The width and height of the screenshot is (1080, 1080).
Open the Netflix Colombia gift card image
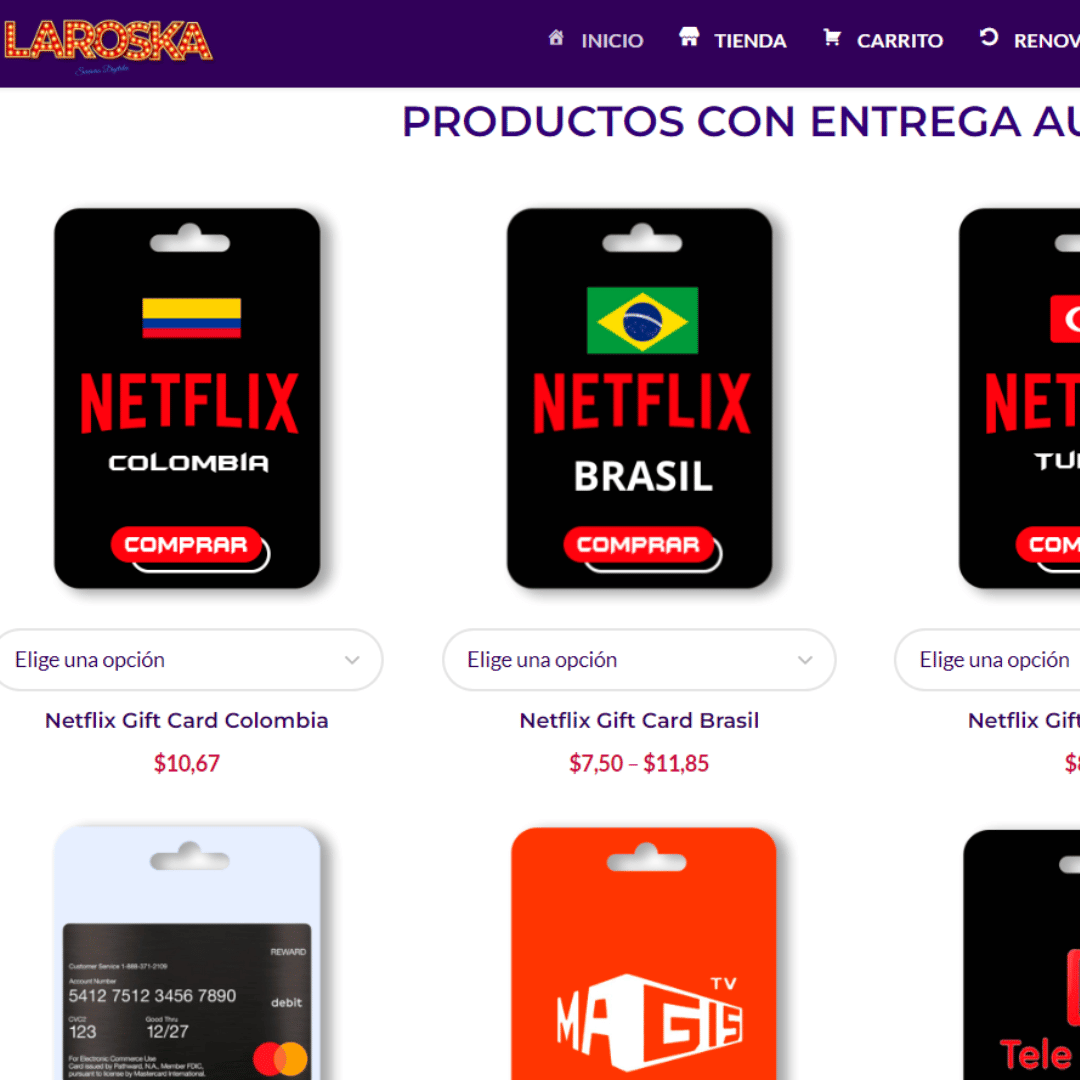click(x=188, y=398)
